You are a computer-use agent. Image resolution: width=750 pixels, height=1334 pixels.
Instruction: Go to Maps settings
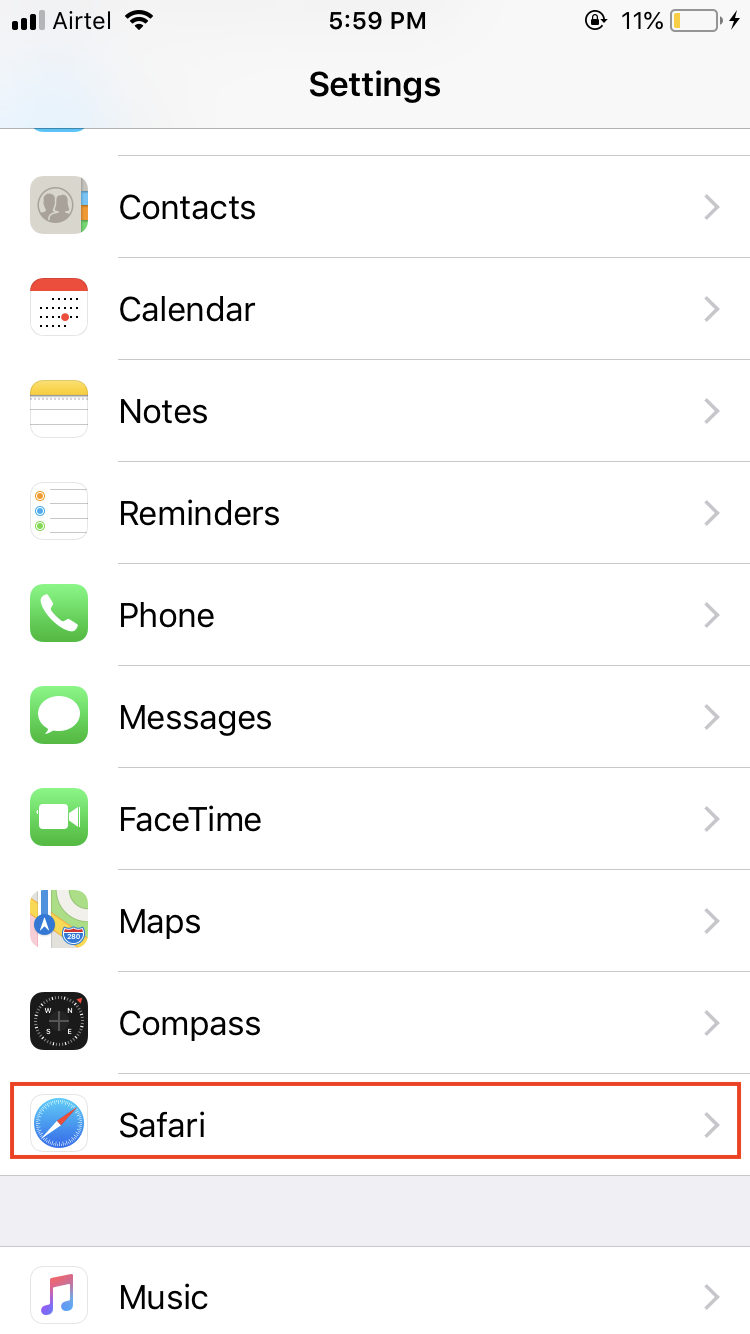375,921
